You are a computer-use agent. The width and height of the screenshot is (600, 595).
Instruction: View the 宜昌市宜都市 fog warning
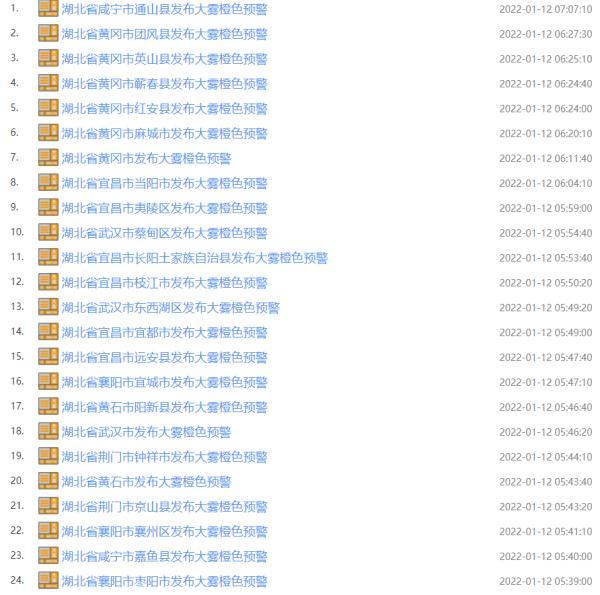click(164, 332)
